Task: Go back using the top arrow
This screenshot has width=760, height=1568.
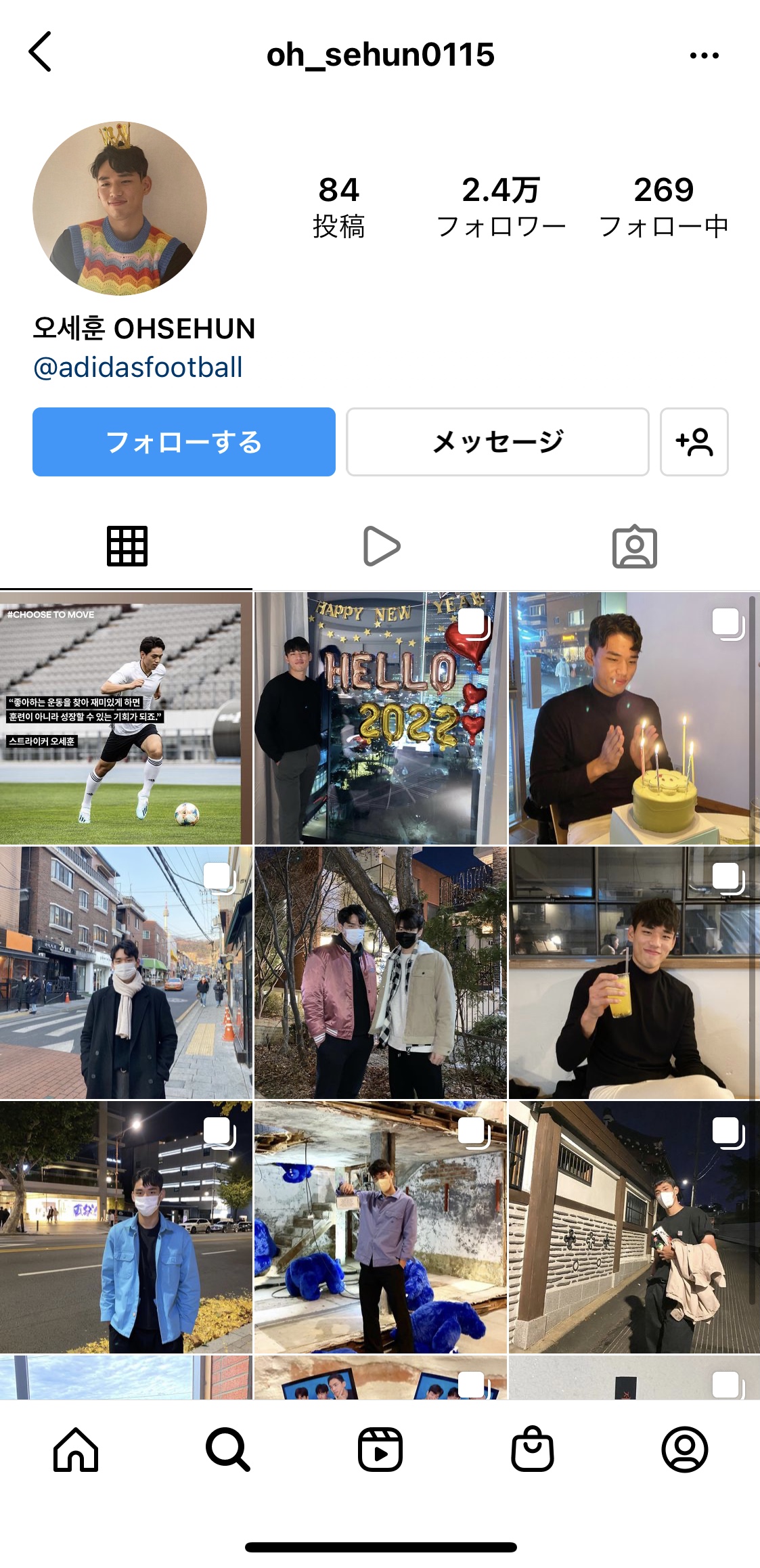Action: pyautogui.click(x=40, y=51)
